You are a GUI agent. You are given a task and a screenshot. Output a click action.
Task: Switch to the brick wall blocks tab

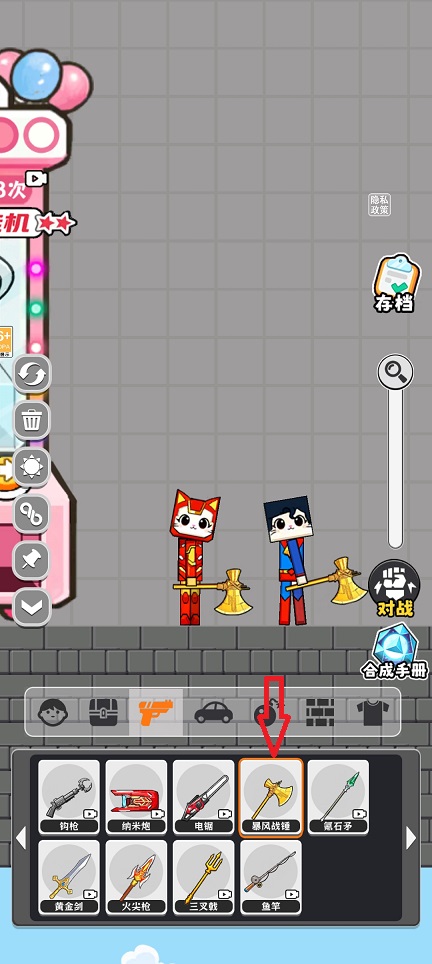320,712
